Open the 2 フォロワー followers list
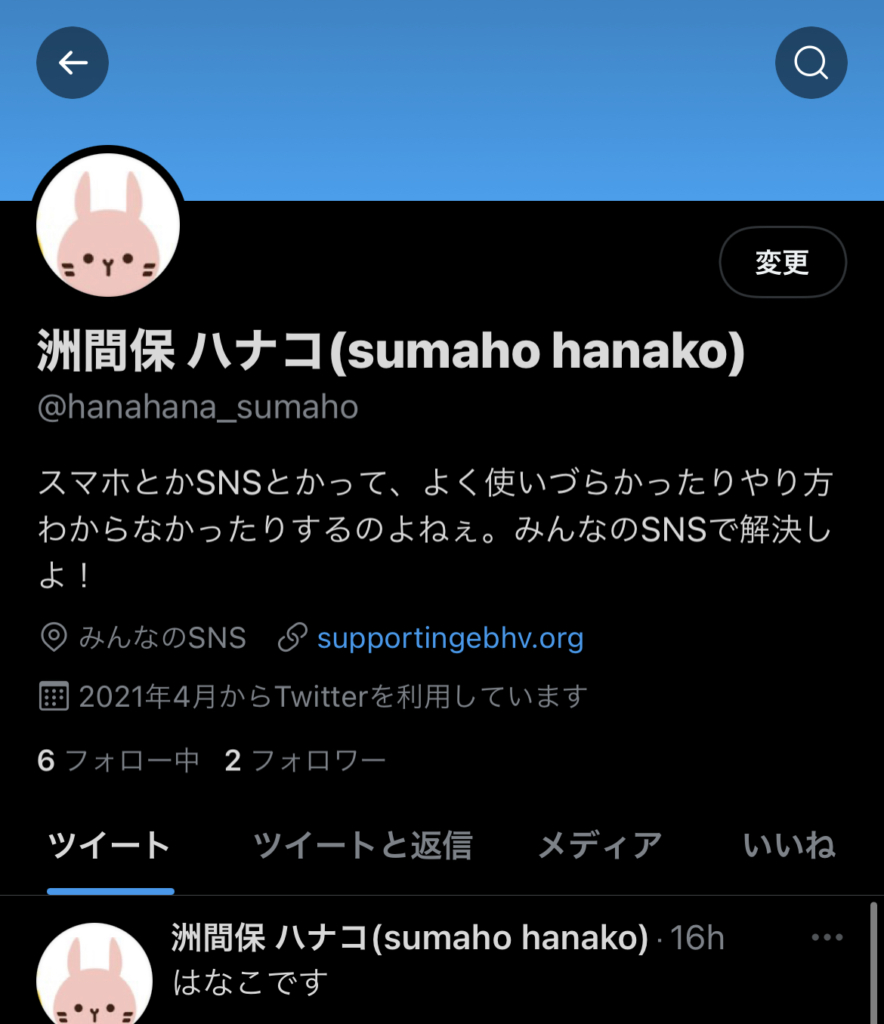 pyautogui.click(x=306, y=760)
